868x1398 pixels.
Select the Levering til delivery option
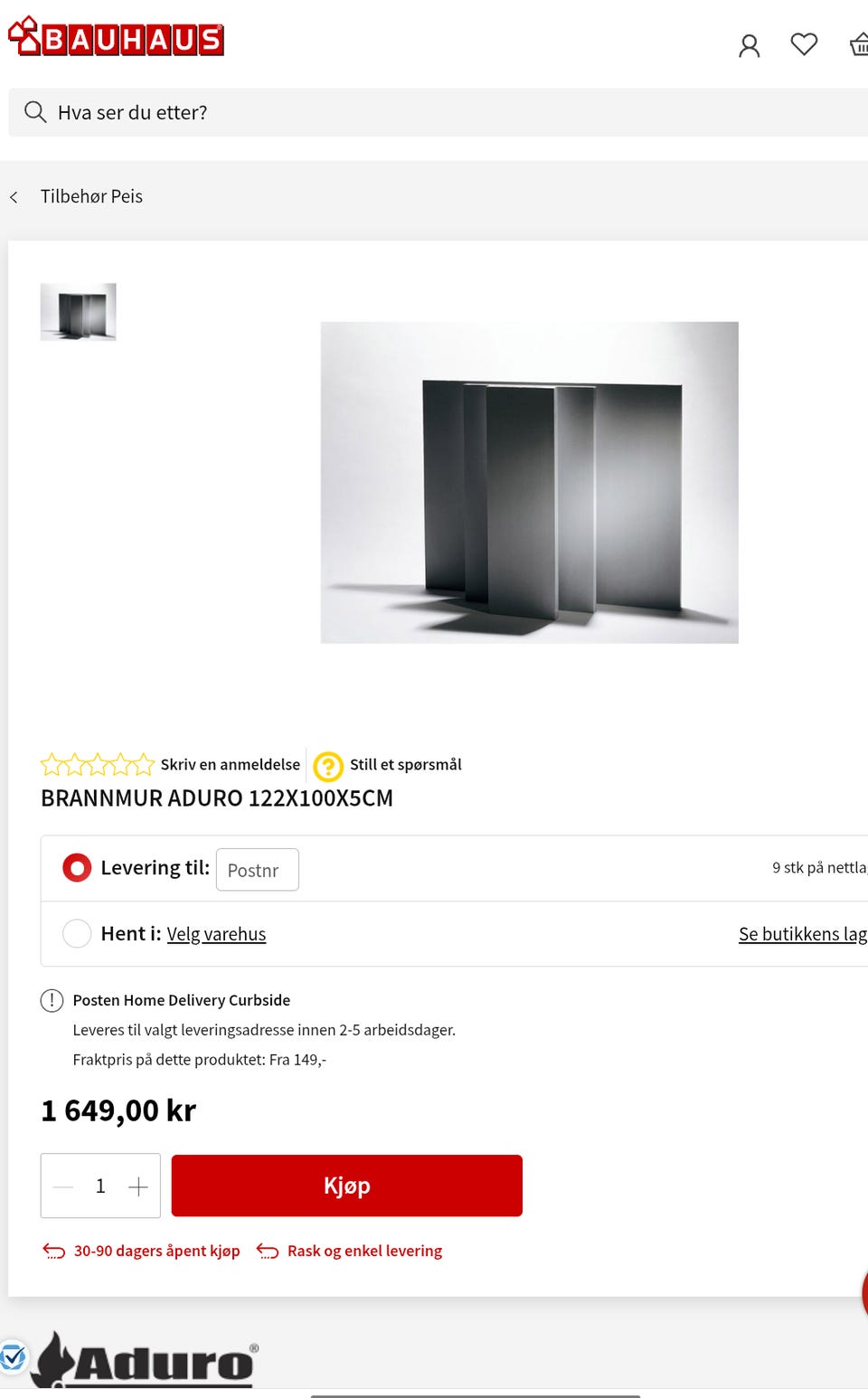pyautogui.click(x=77, y=867)
